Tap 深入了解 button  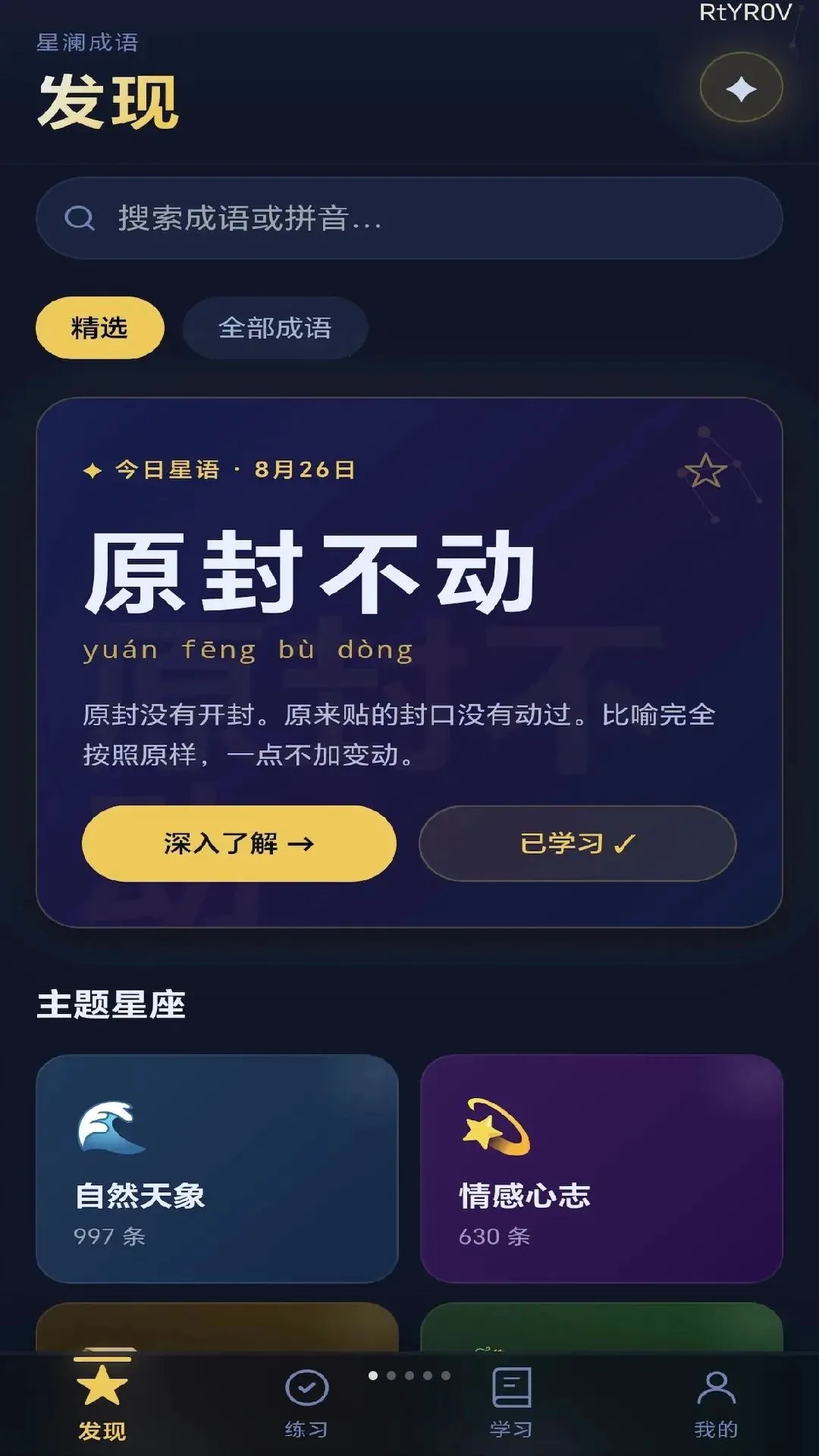(239, 843)
